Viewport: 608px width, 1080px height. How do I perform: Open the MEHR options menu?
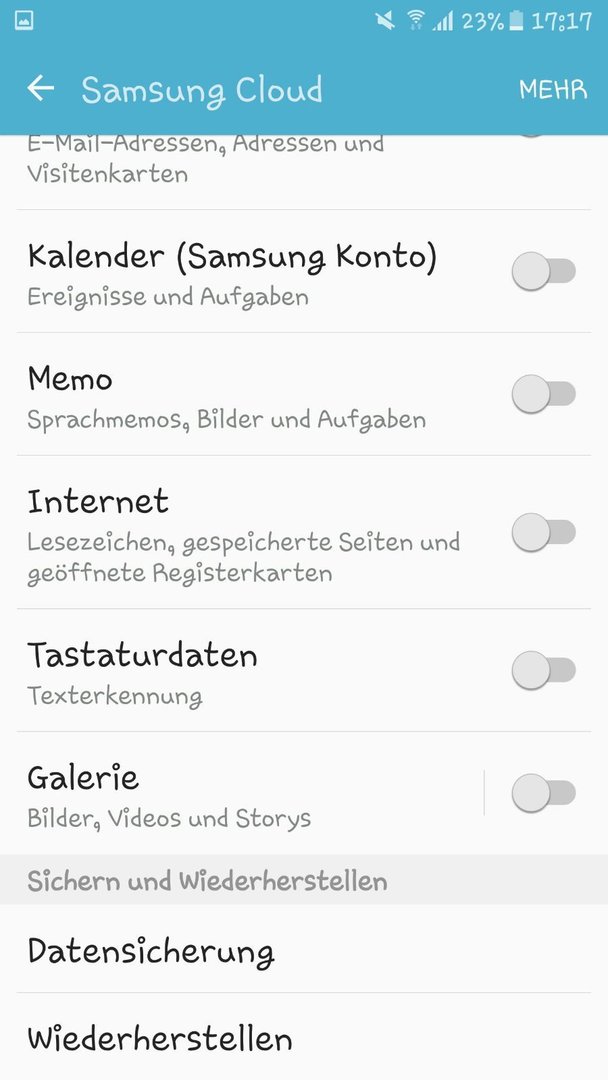pos(553,90)
